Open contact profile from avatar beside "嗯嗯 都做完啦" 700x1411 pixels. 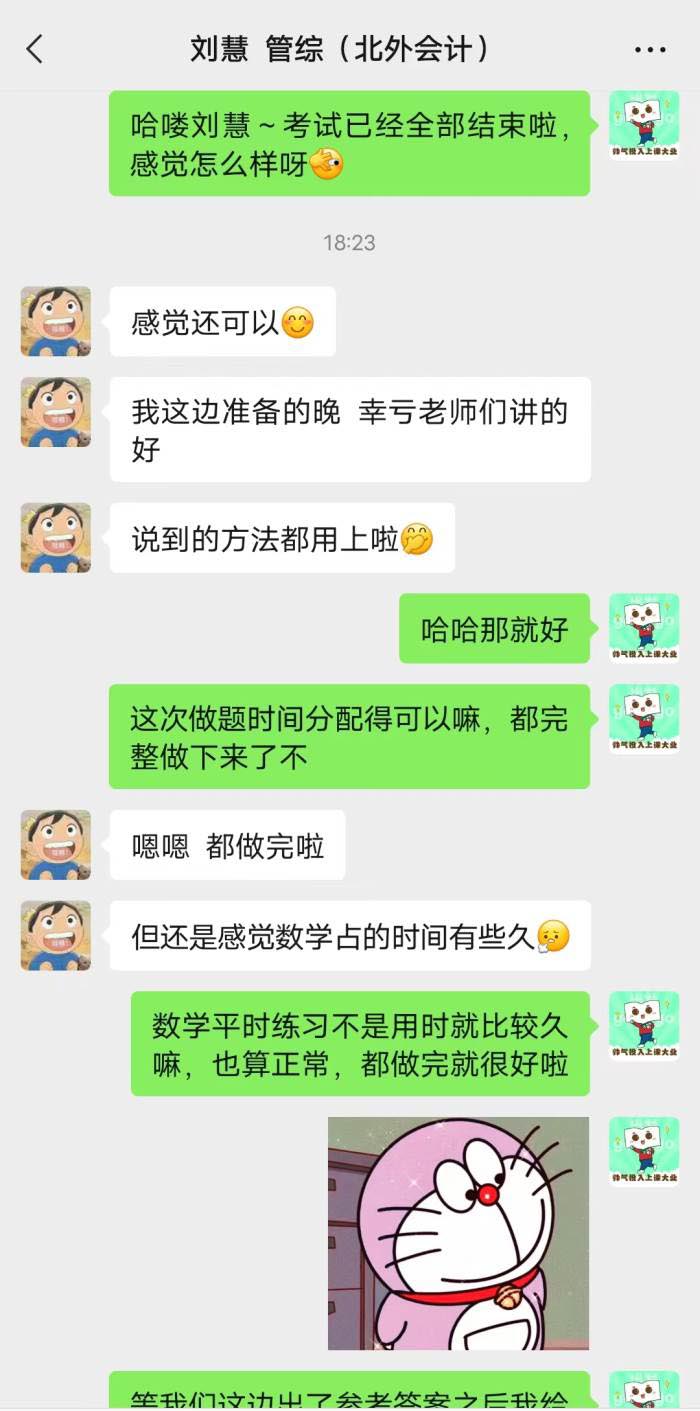click(x=56, y=845)
